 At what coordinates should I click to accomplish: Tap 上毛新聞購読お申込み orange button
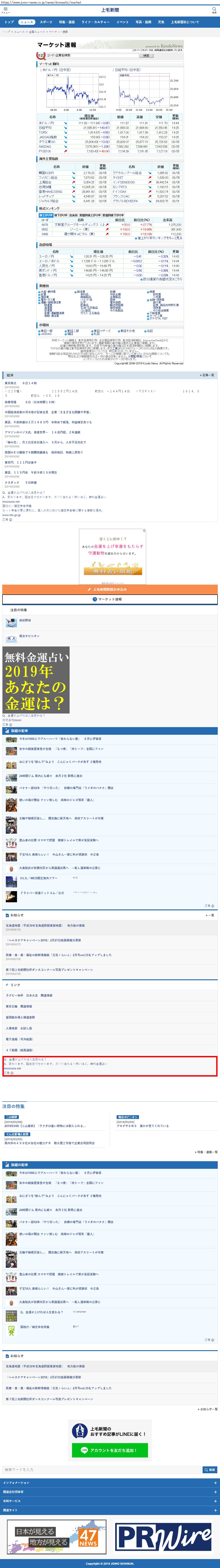(110, 589)
